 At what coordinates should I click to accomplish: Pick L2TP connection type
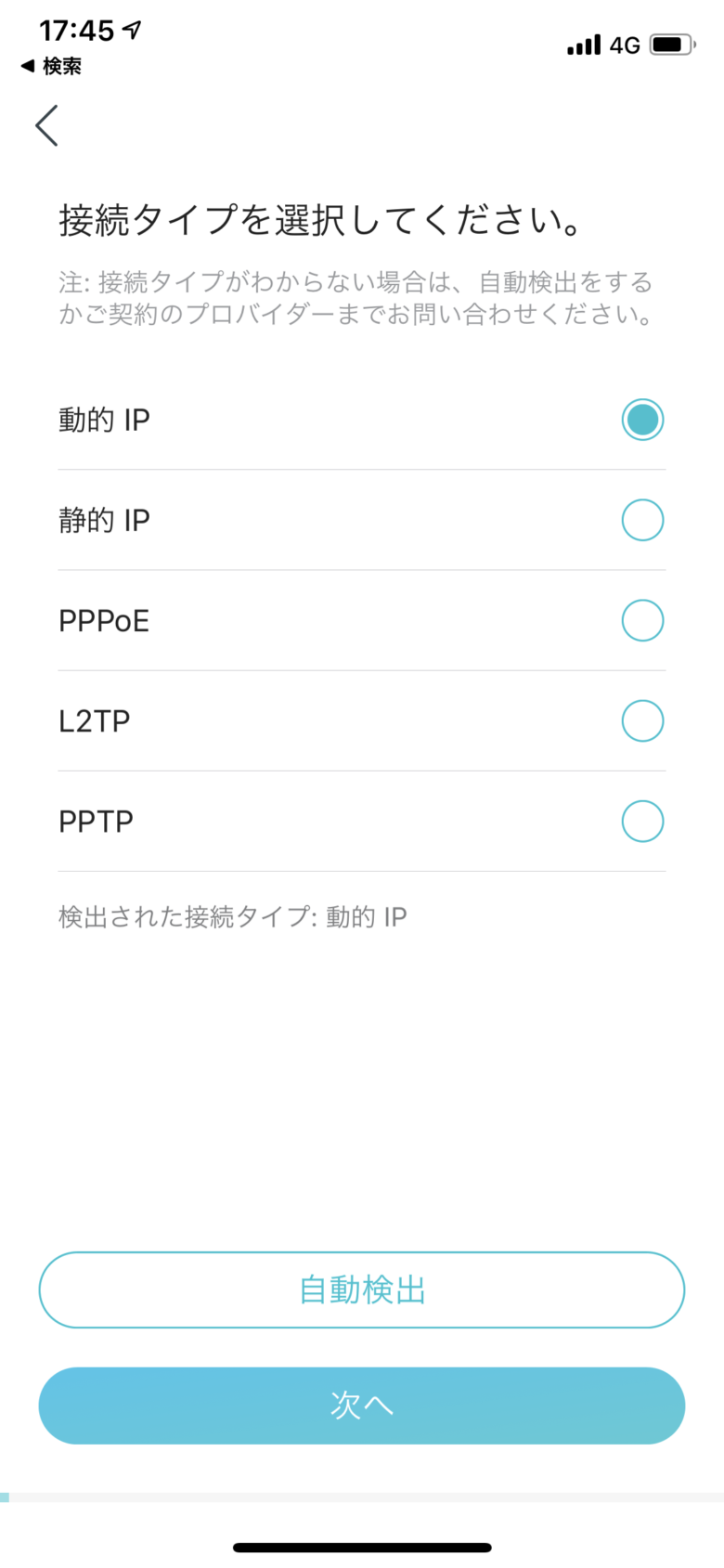point(362,720)
